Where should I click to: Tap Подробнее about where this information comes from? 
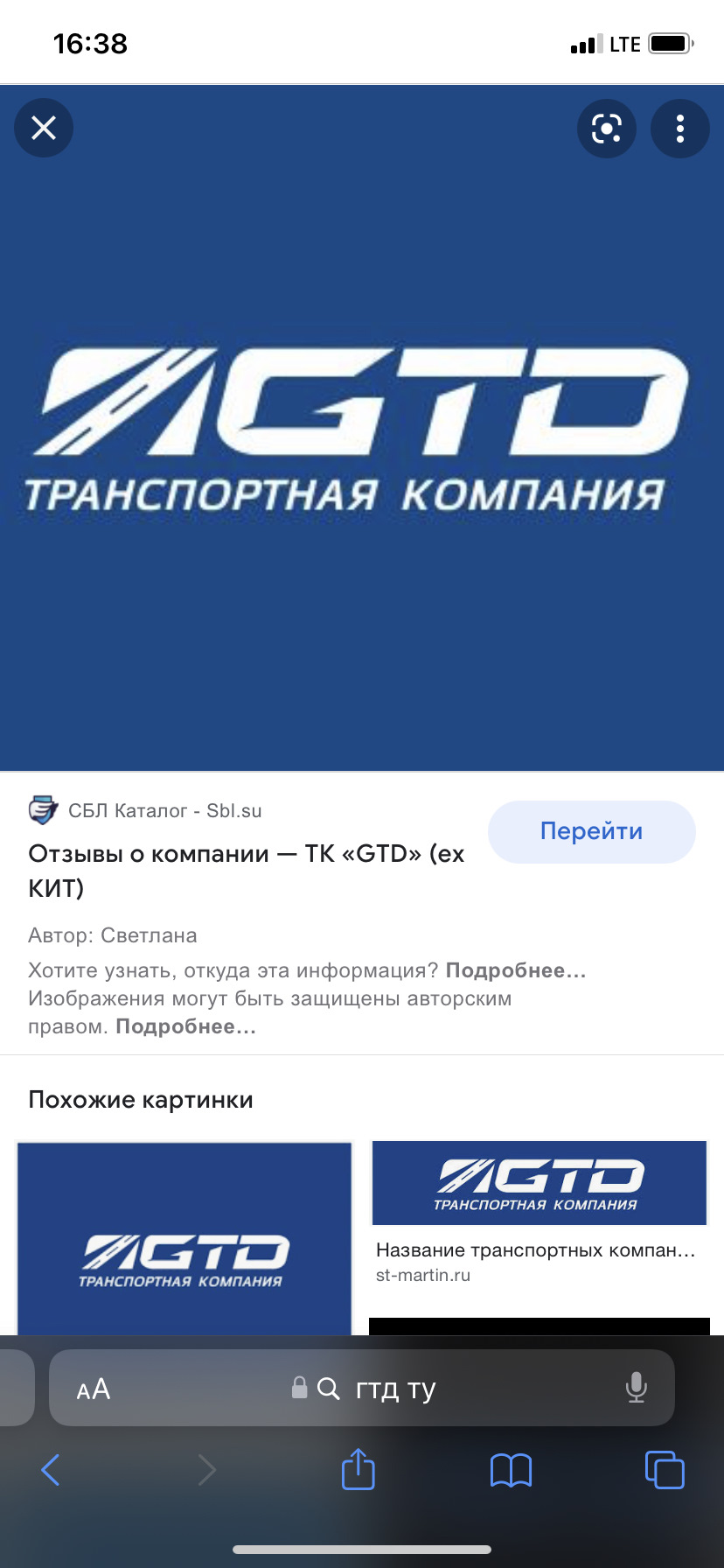516,970
